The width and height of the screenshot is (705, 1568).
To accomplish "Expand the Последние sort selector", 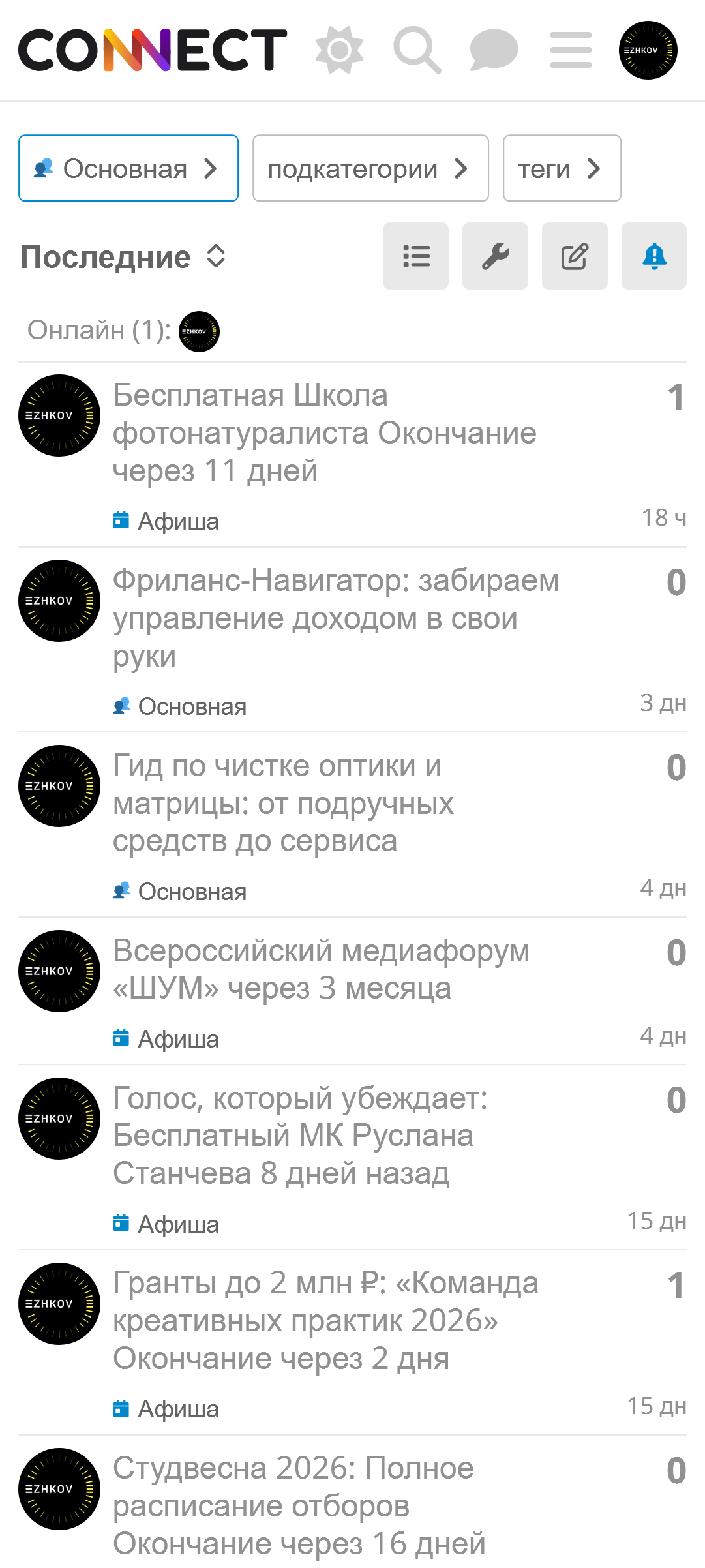I will 123,257.
